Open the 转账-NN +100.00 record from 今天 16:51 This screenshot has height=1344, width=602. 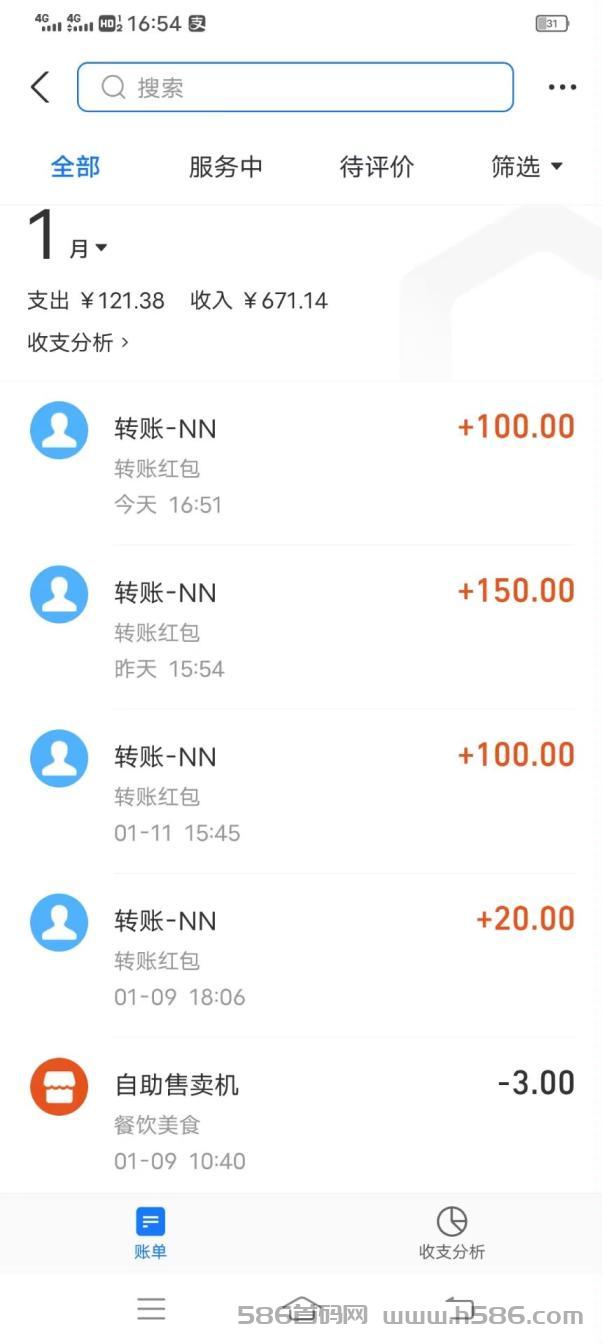pos(301,463)
